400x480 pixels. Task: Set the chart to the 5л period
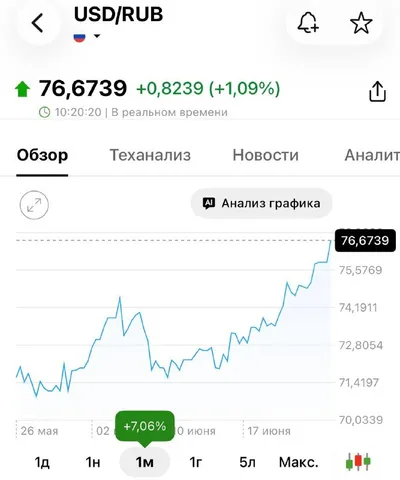coord(247,462)
